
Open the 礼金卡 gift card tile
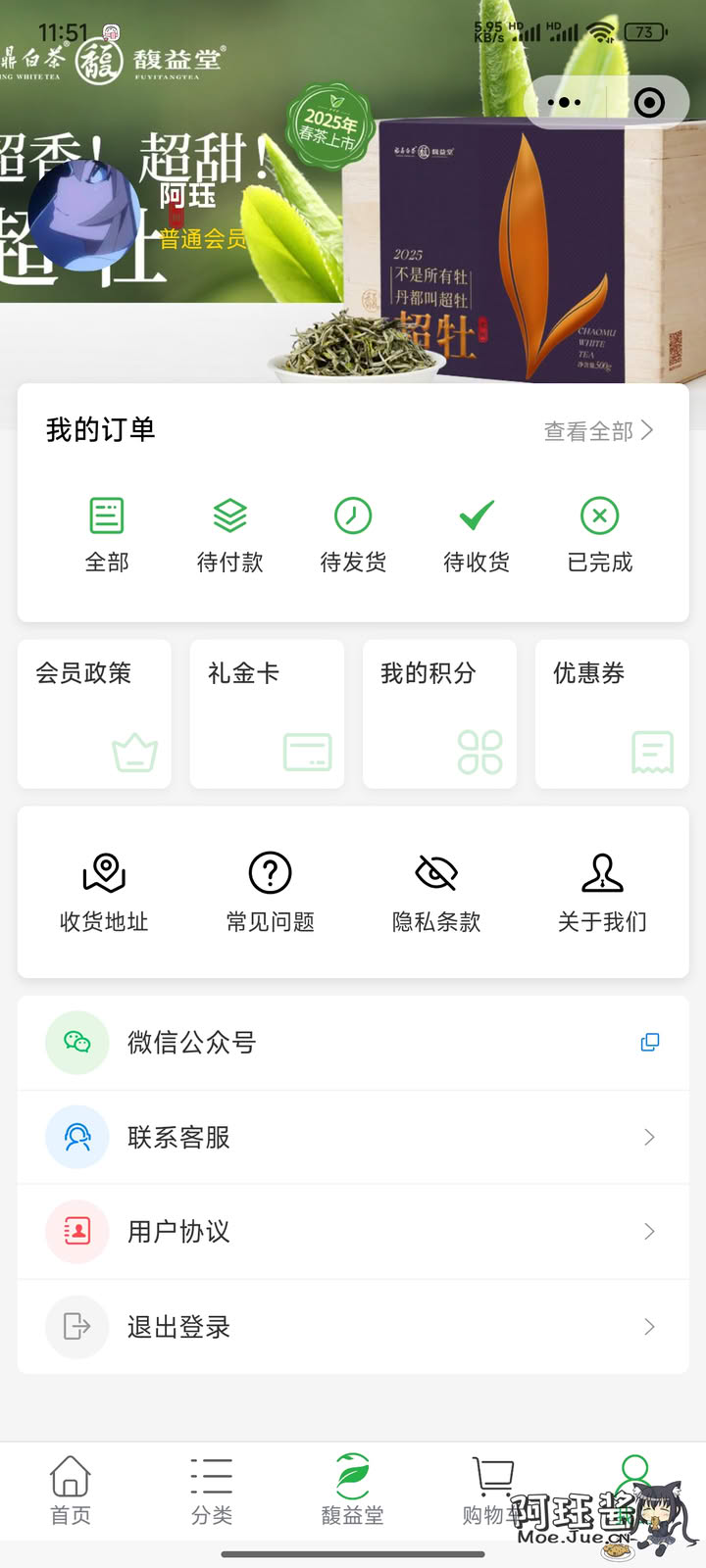point(267,713)
